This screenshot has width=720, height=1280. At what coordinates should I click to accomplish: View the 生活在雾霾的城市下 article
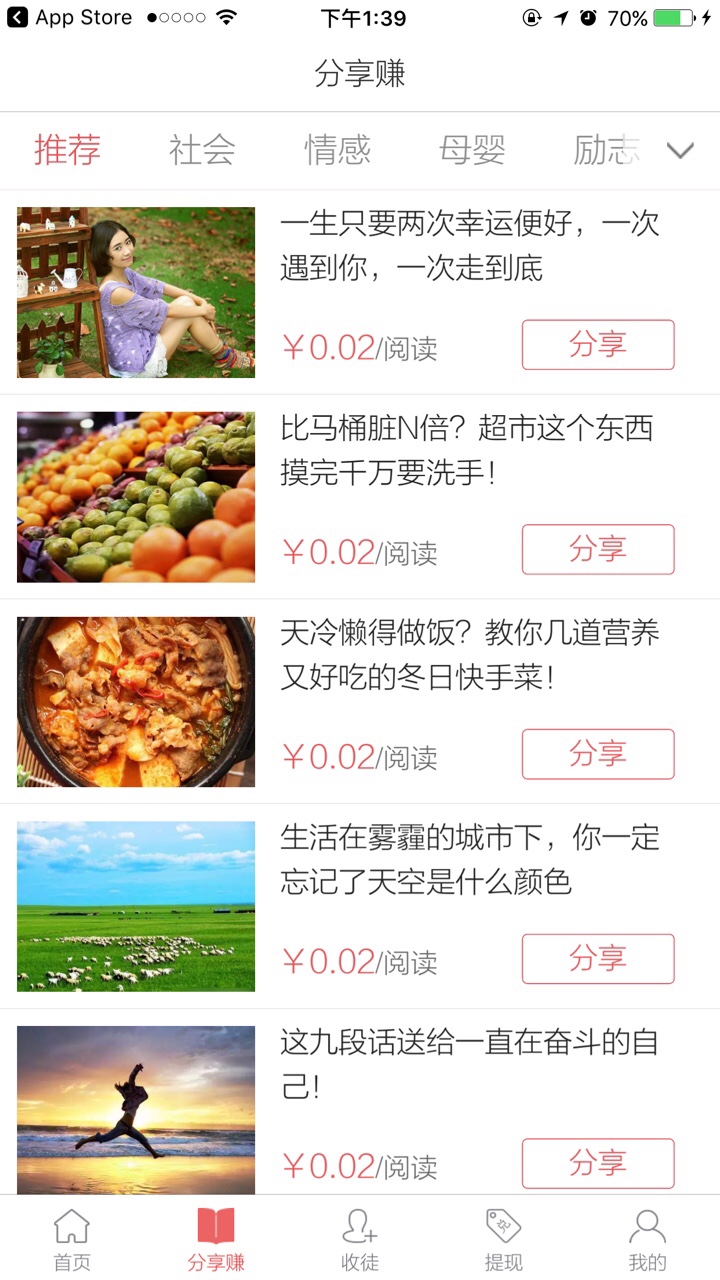click(470, 860)
